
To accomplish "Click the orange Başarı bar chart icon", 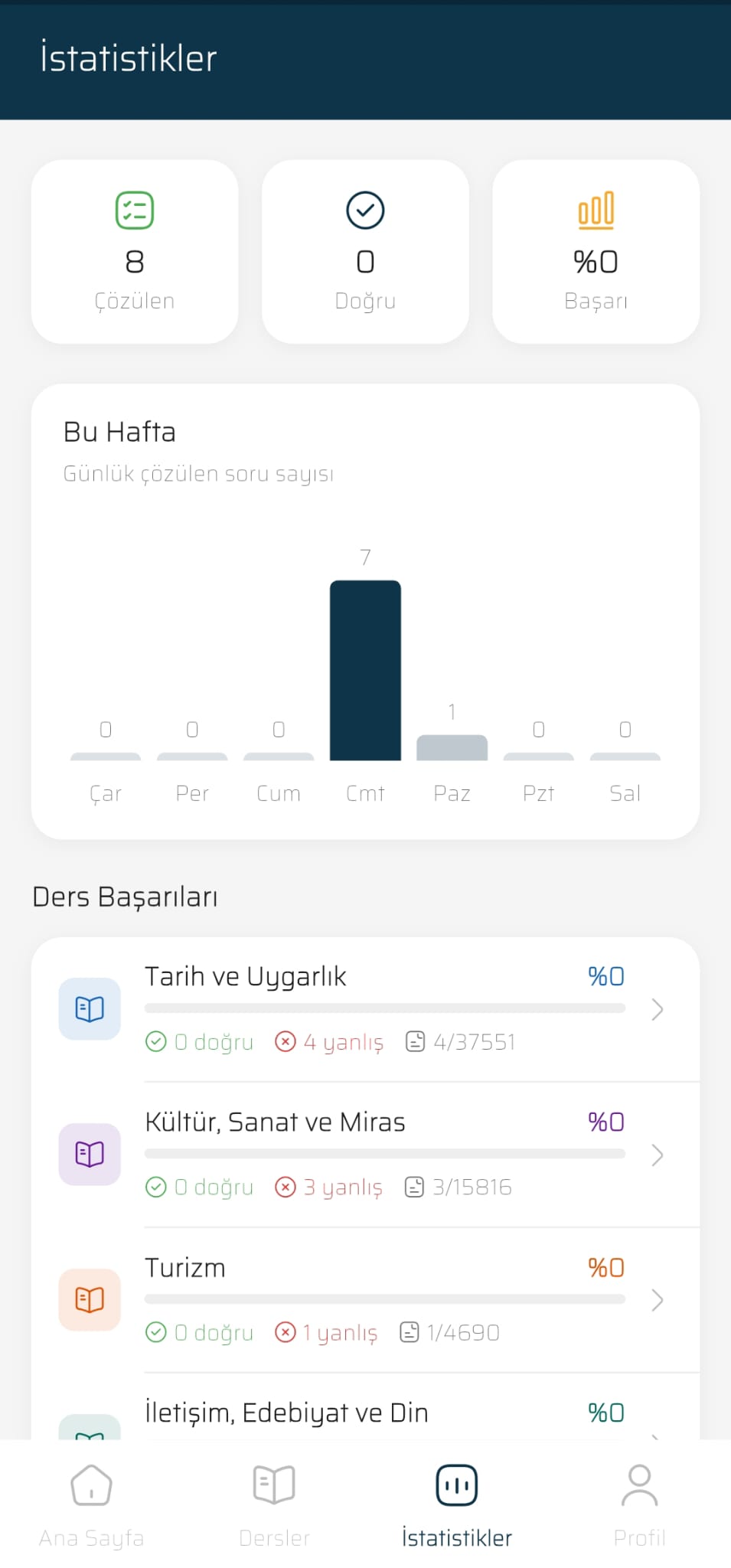I will pos(596,209).
